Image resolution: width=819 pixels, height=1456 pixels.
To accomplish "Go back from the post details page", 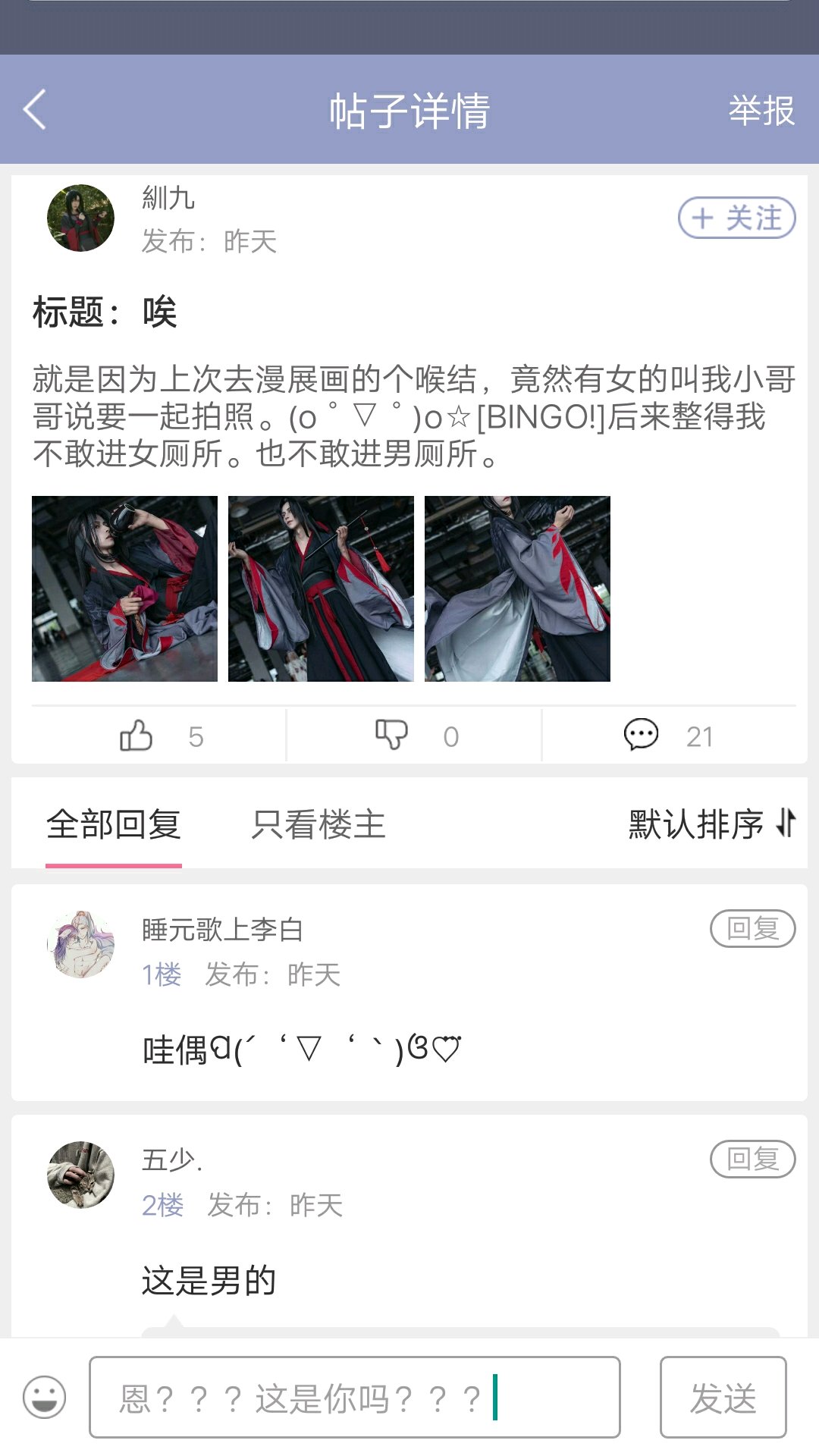I will (x=35, y=110).
